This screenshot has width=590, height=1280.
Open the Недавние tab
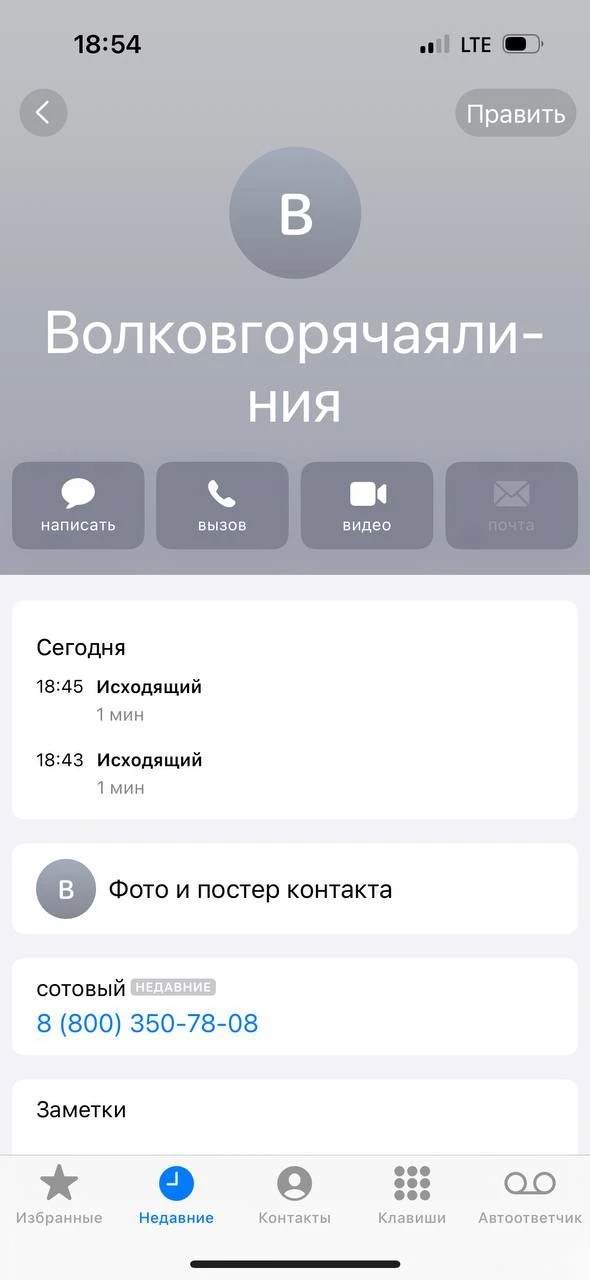coord(176,1196)
